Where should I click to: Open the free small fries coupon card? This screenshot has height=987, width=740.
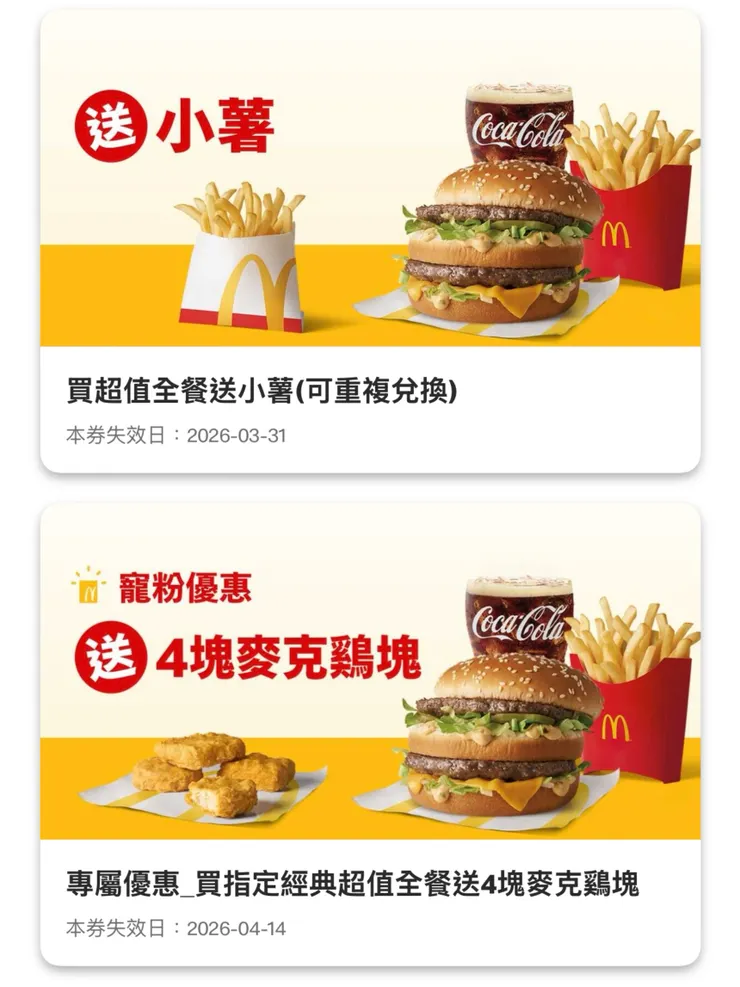click(x=370, y=240)
